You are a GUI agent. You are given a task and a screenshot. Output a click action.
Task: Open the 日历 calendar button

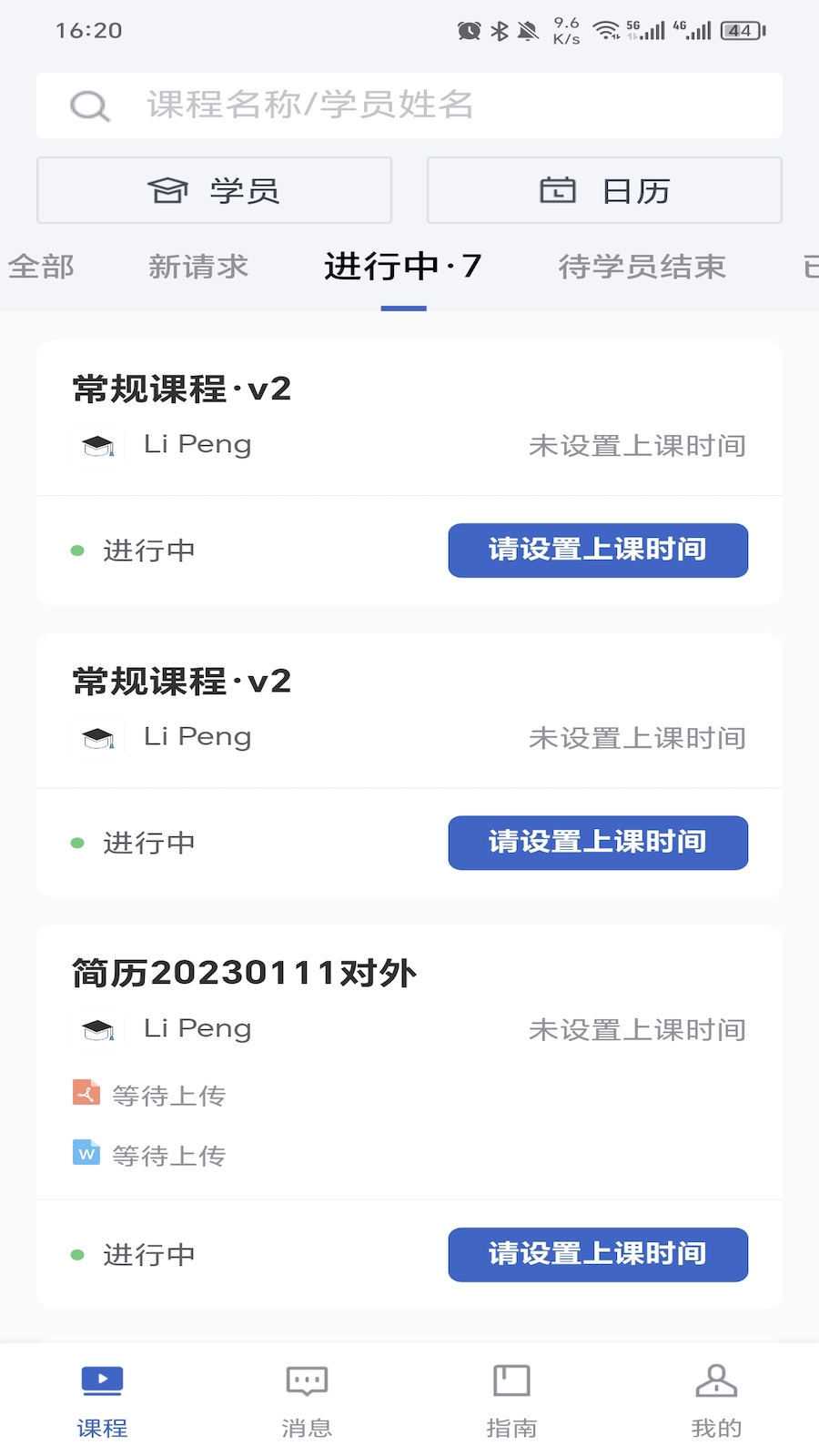coord(604,190)
